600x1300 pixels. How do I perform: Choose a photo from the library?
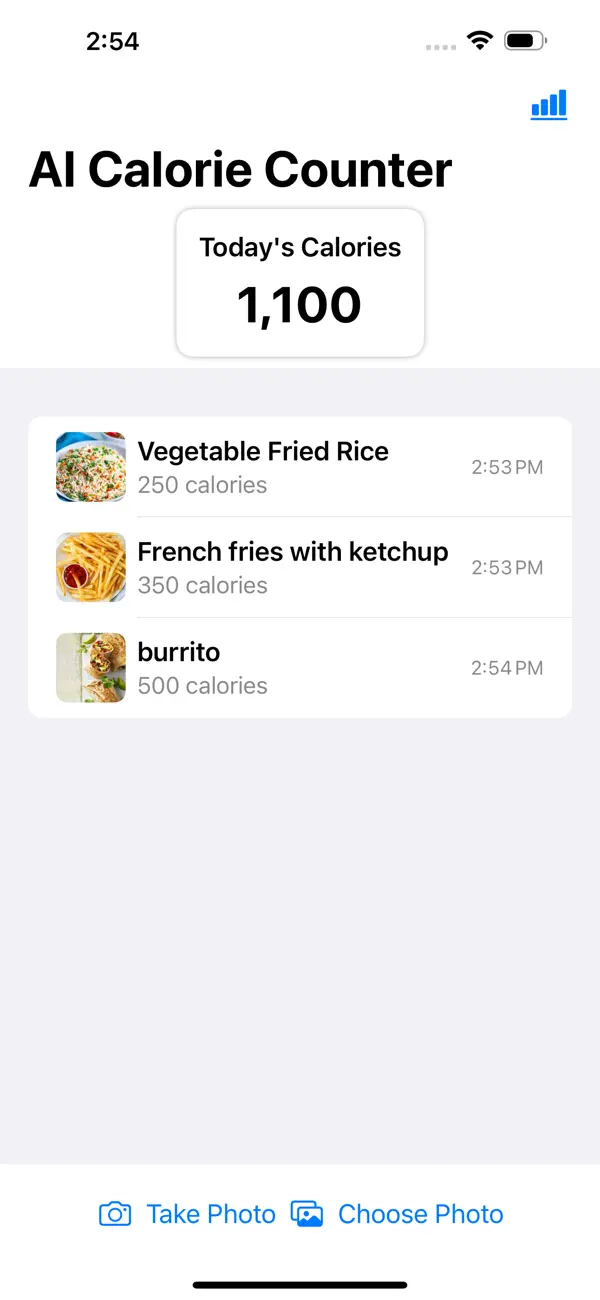pos(398,1214)
